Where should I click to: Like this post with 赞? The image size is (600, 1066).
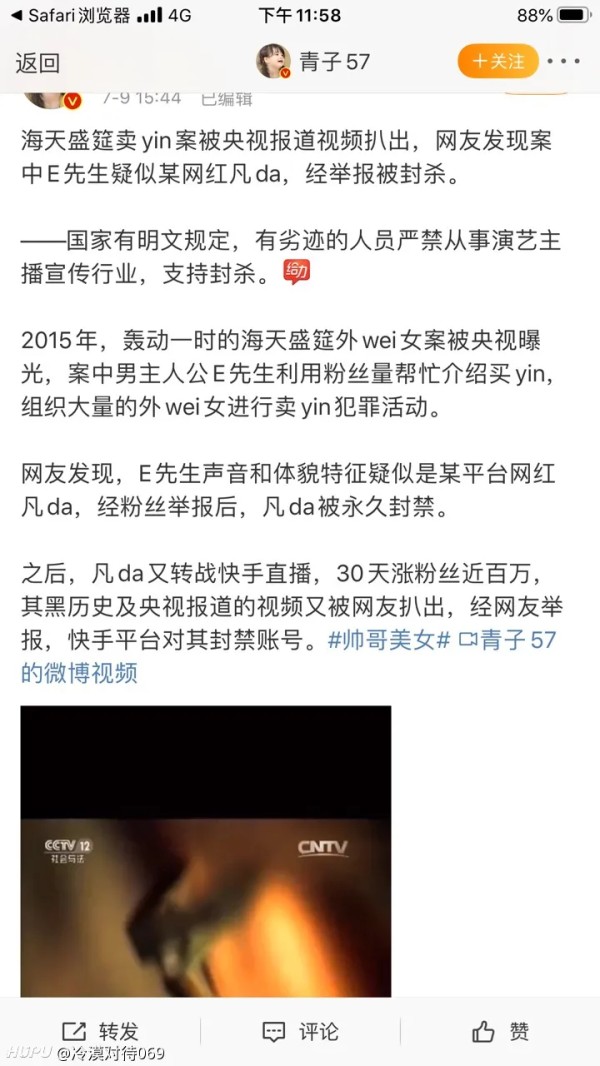[x=500, y=1031]
